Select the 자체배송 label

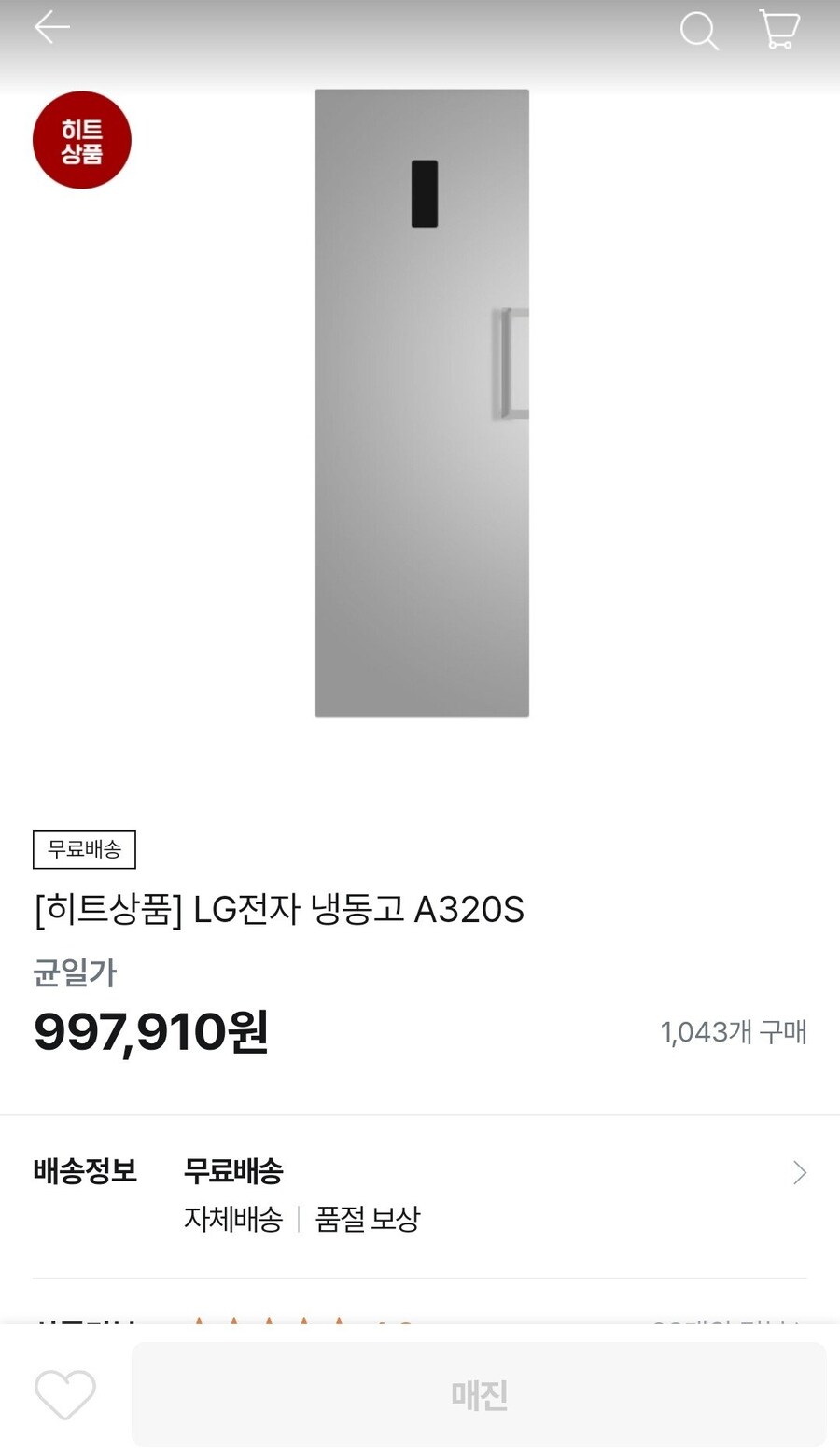(233, 1220)
